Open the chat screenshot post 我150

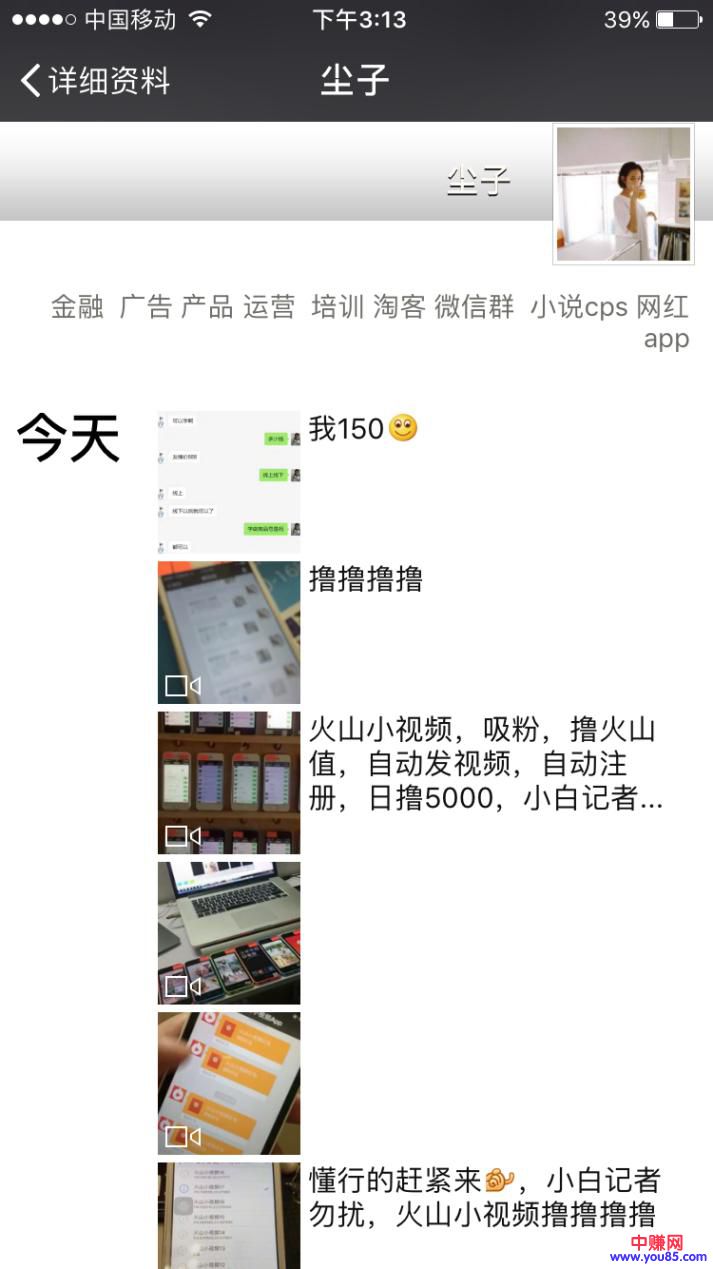point(229,481)
